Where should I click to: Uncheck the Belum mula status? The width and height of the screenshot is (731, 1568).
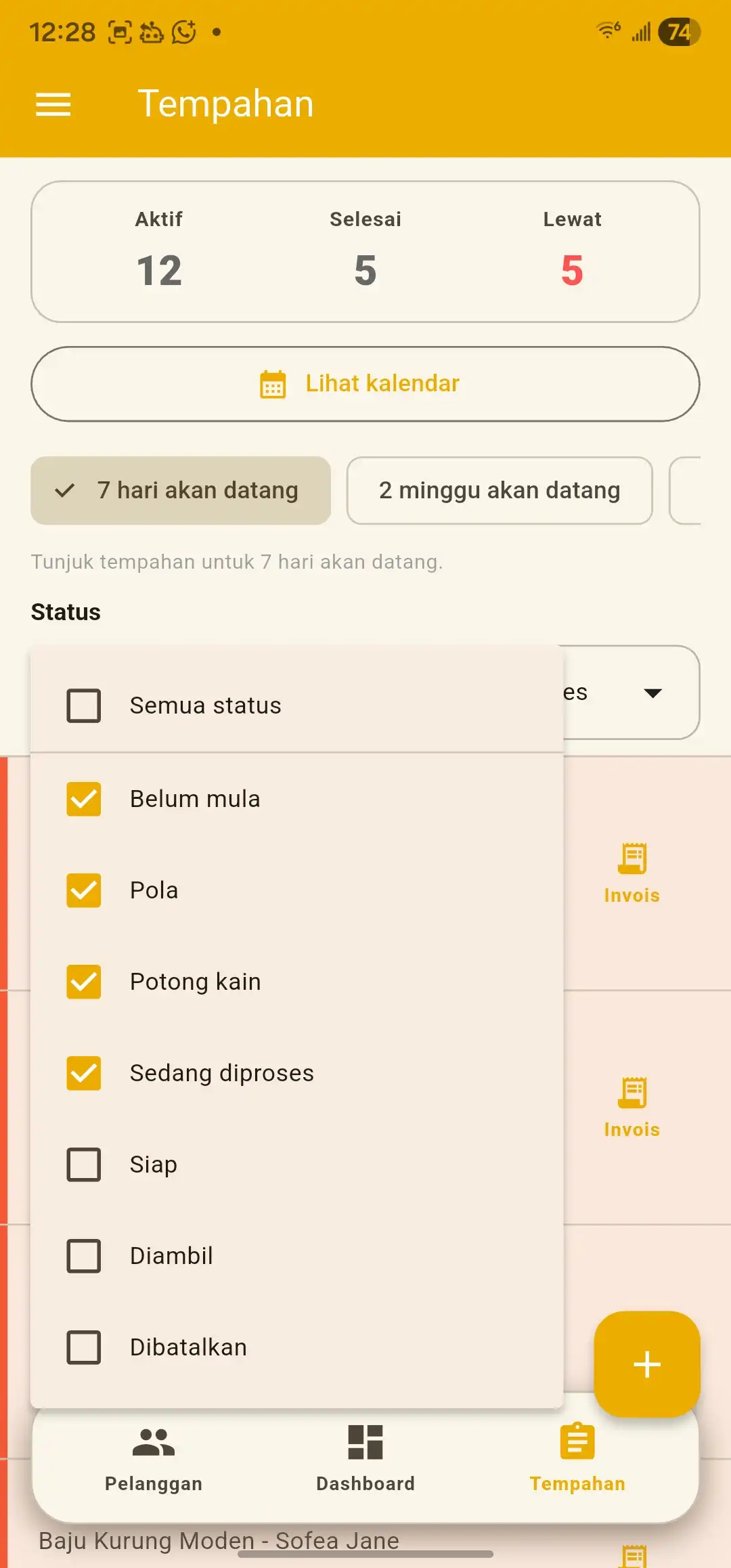(84, 799)
